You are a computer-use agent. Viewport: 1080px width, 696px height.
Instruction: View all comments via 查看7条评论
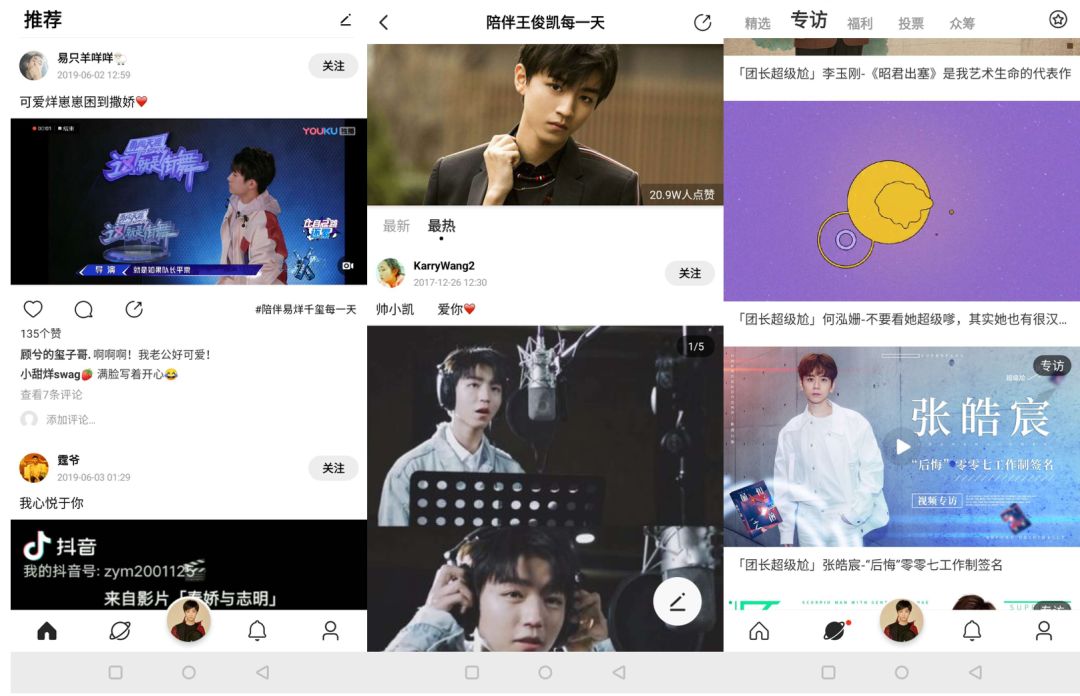click(51, 395)
